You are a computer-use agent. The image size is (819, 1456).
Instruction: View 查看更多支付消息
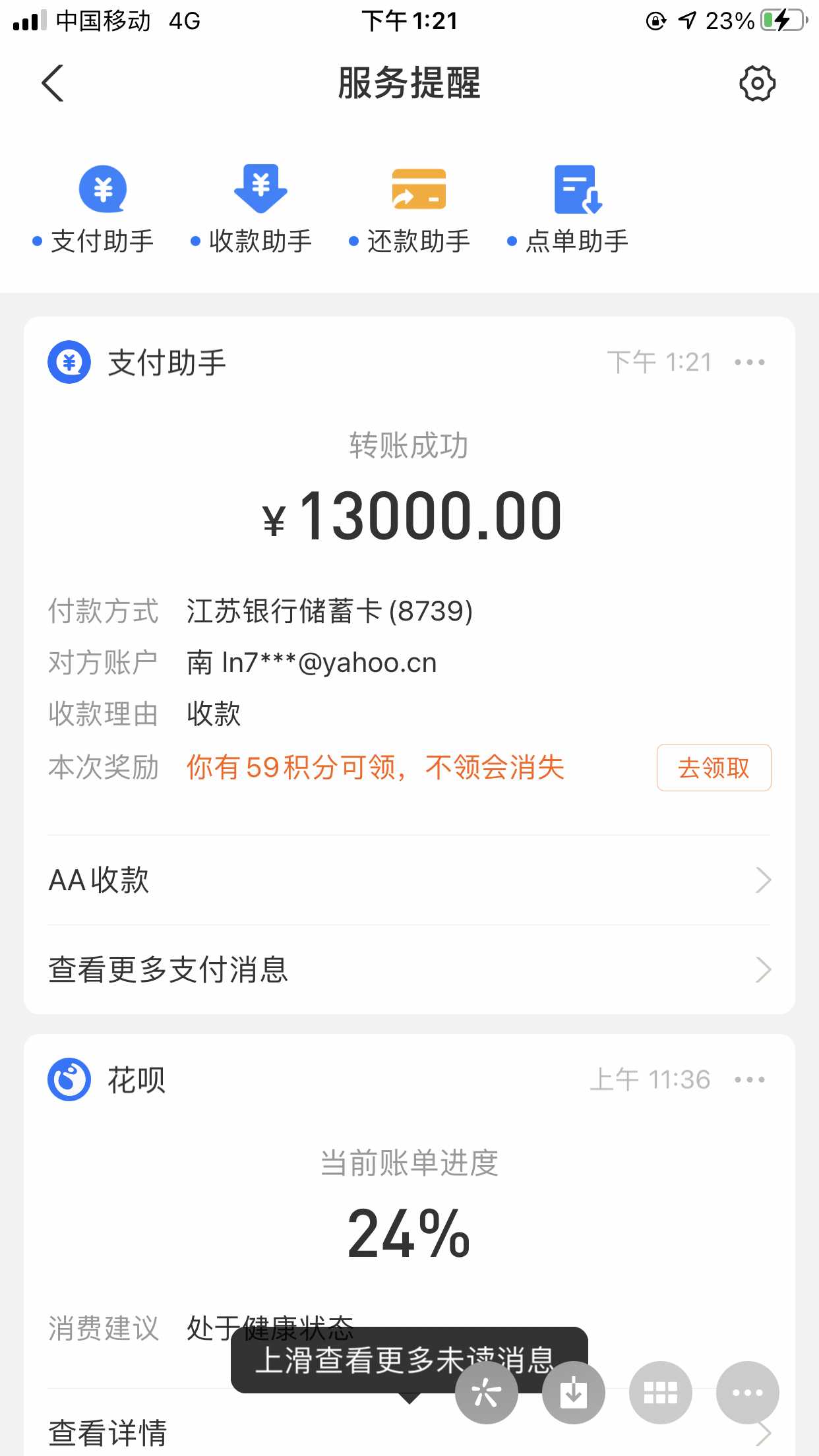[409, 970]
